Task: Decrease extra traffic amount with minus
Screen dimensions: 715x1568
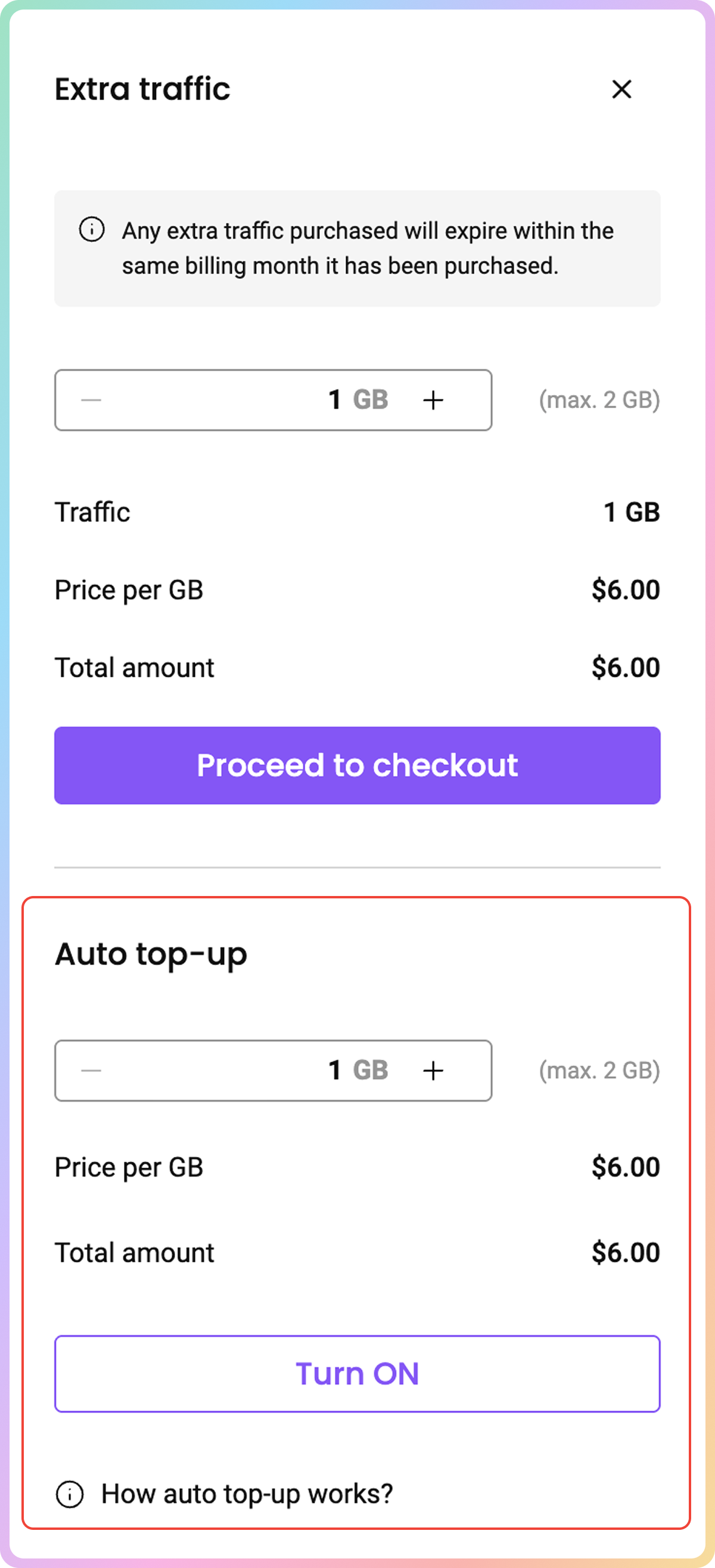Action: [x=91, y=400]
